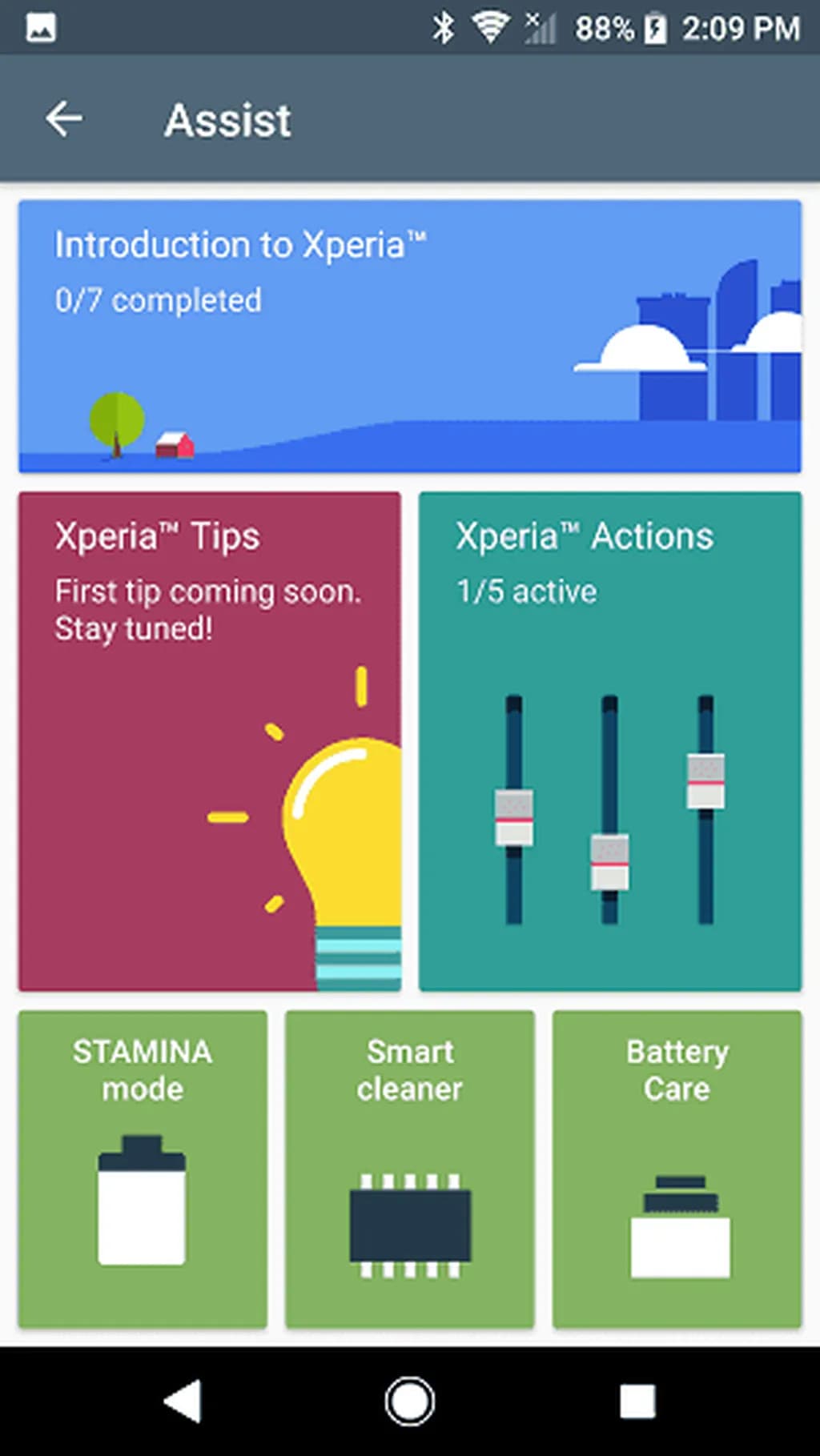Open the STAMINA mode tile

pyautogui.click(x=143, y=1169)
